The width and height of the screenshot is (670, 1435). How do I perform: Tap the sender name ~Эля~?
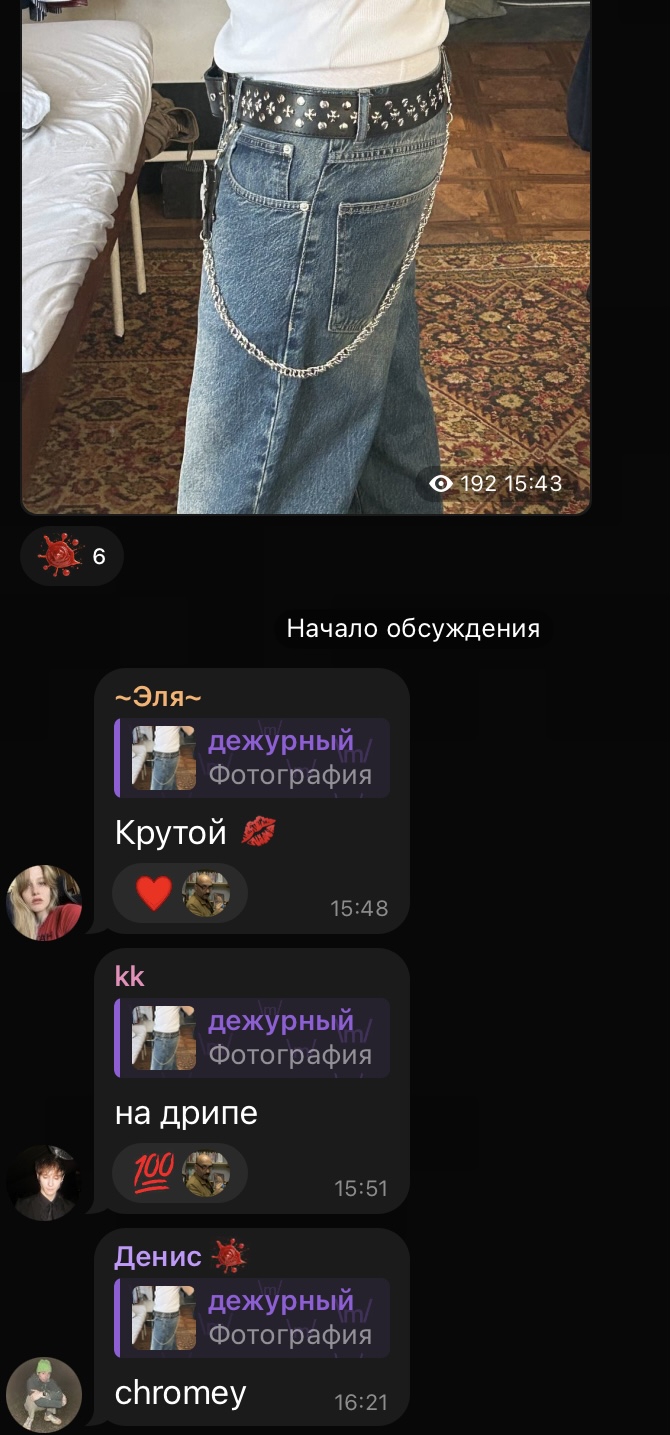point(158,697)
